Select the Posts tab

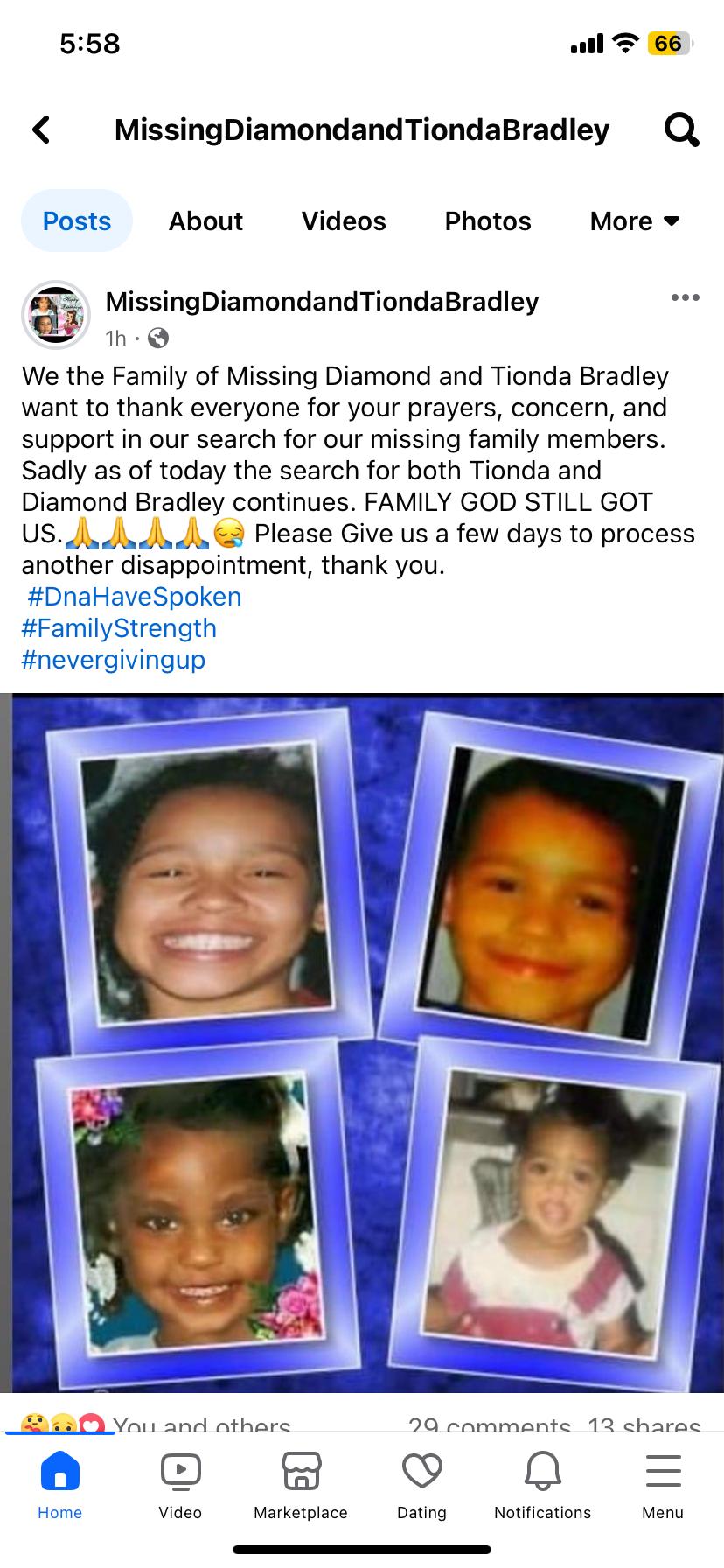77,220
